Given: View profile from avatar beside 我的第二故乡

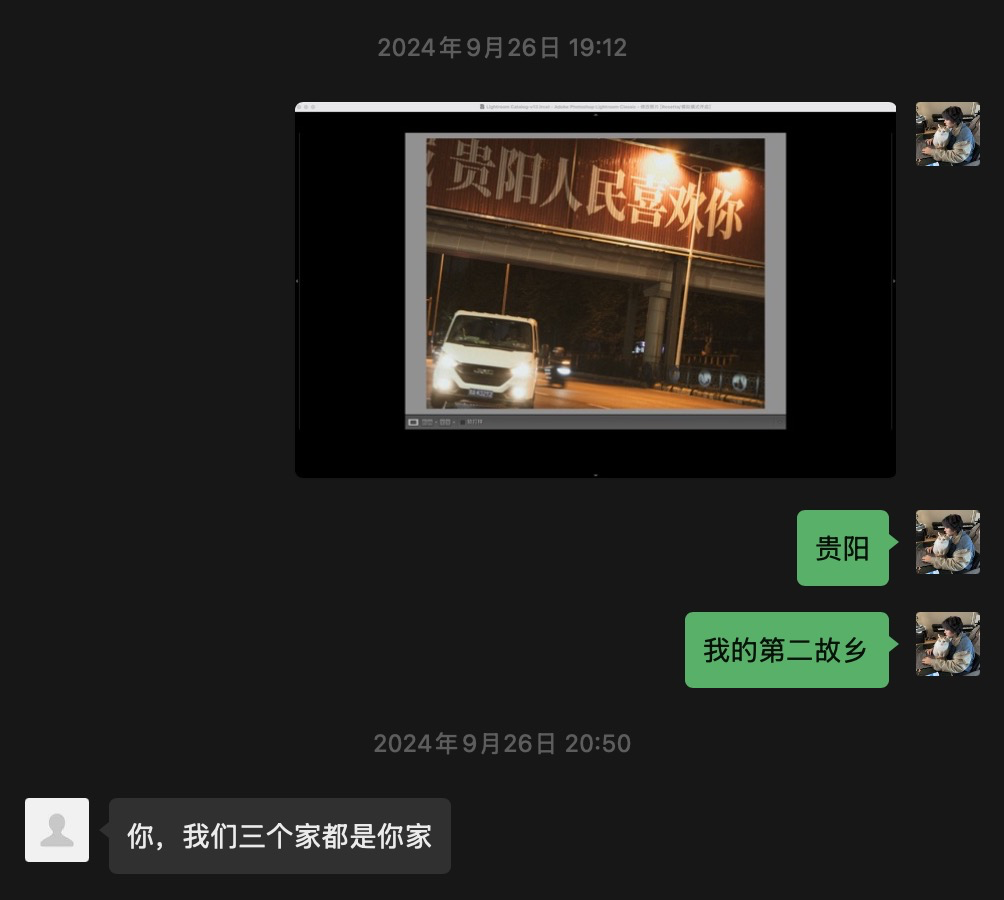Looking at the screenshot, I should pos(947,644).
